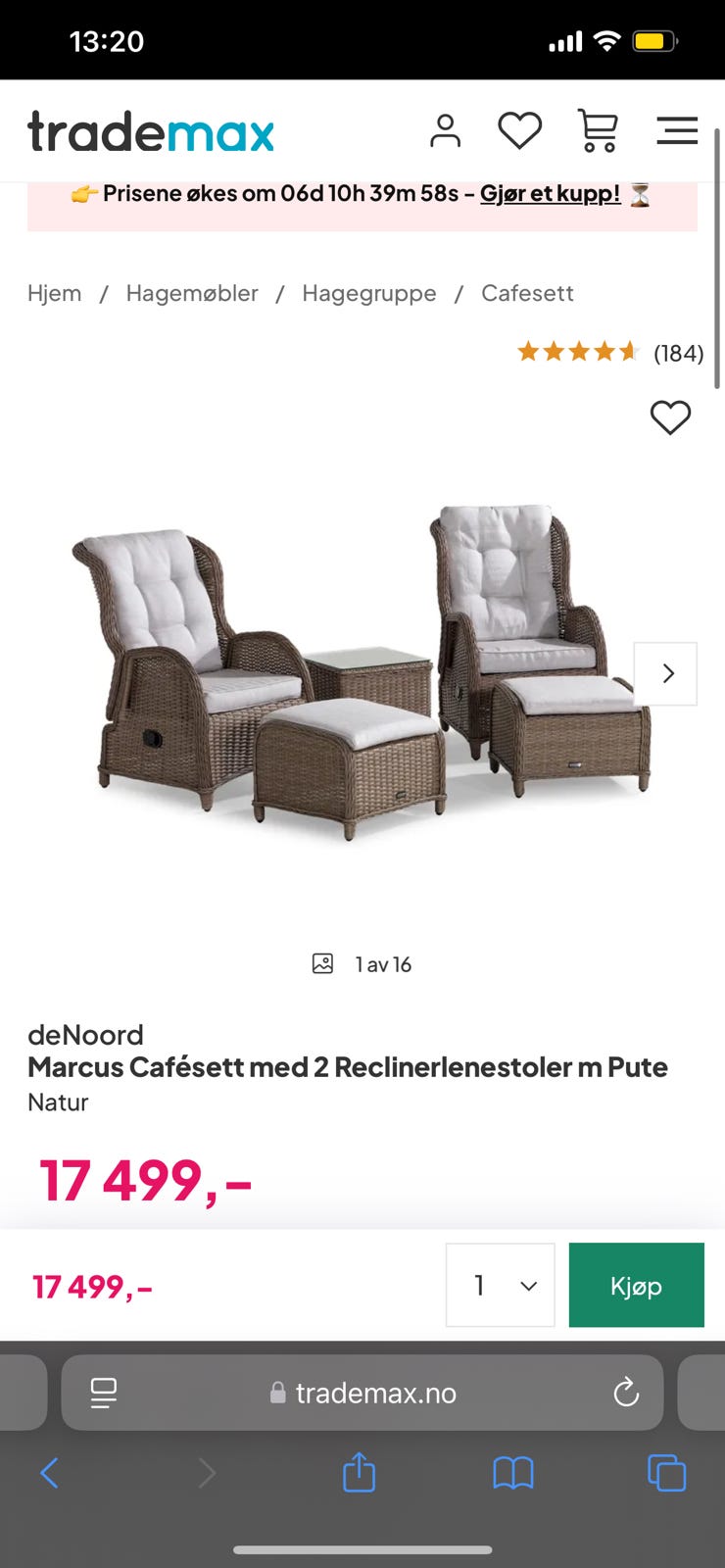725x1568 pixels.
Task: Open the user account icon
Action: point(446,129)
